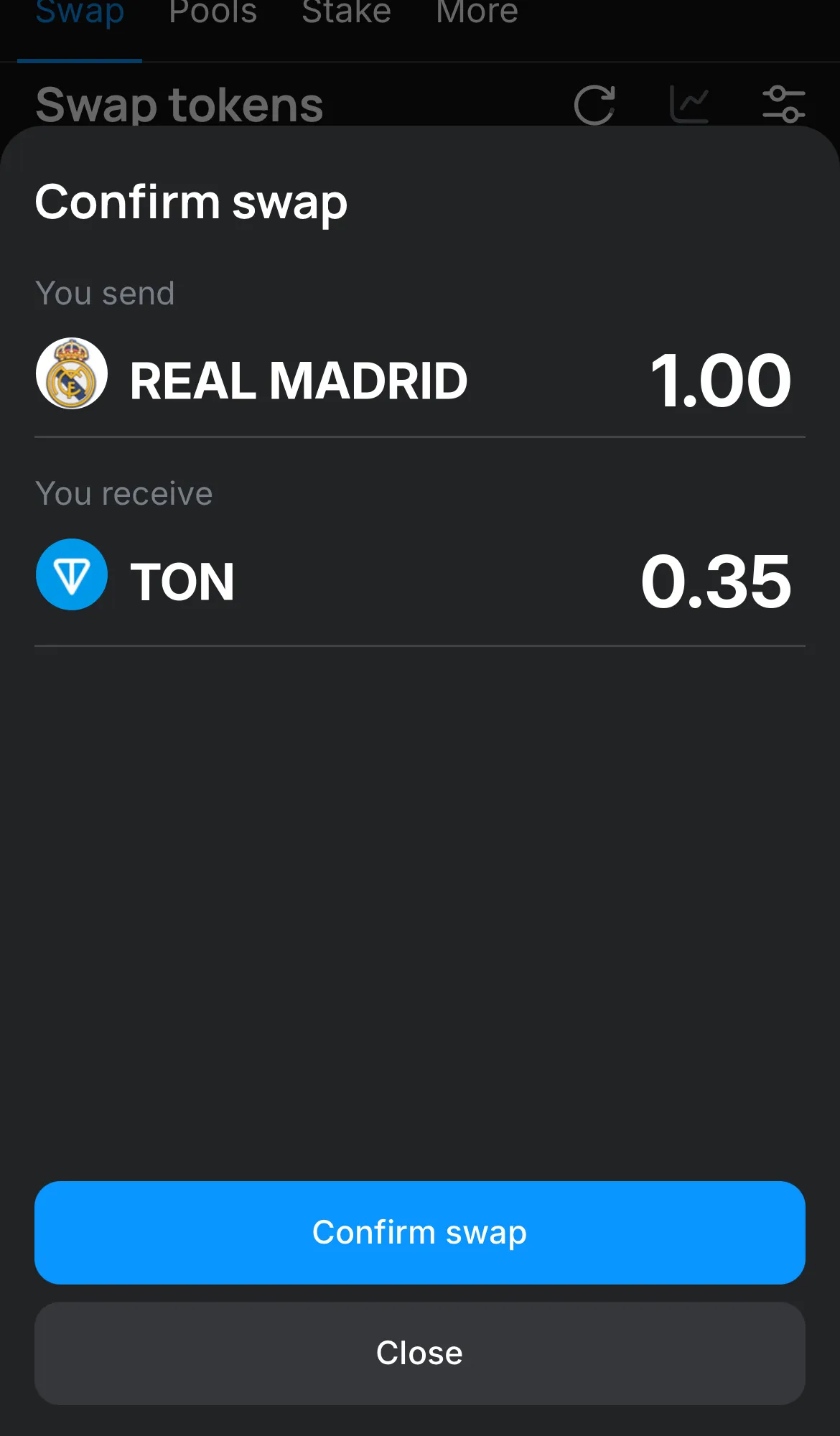The width and height of the screenshot is (840, 1436).
Task: Click the You send row
Action: pos(105,293)
